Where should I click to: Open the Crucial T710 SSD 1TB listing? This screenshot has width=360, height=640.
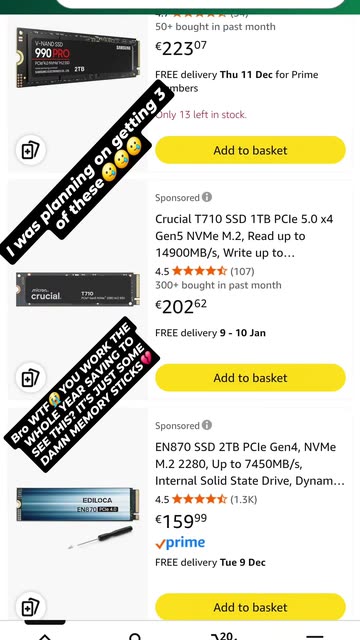[x=244, y=236]
